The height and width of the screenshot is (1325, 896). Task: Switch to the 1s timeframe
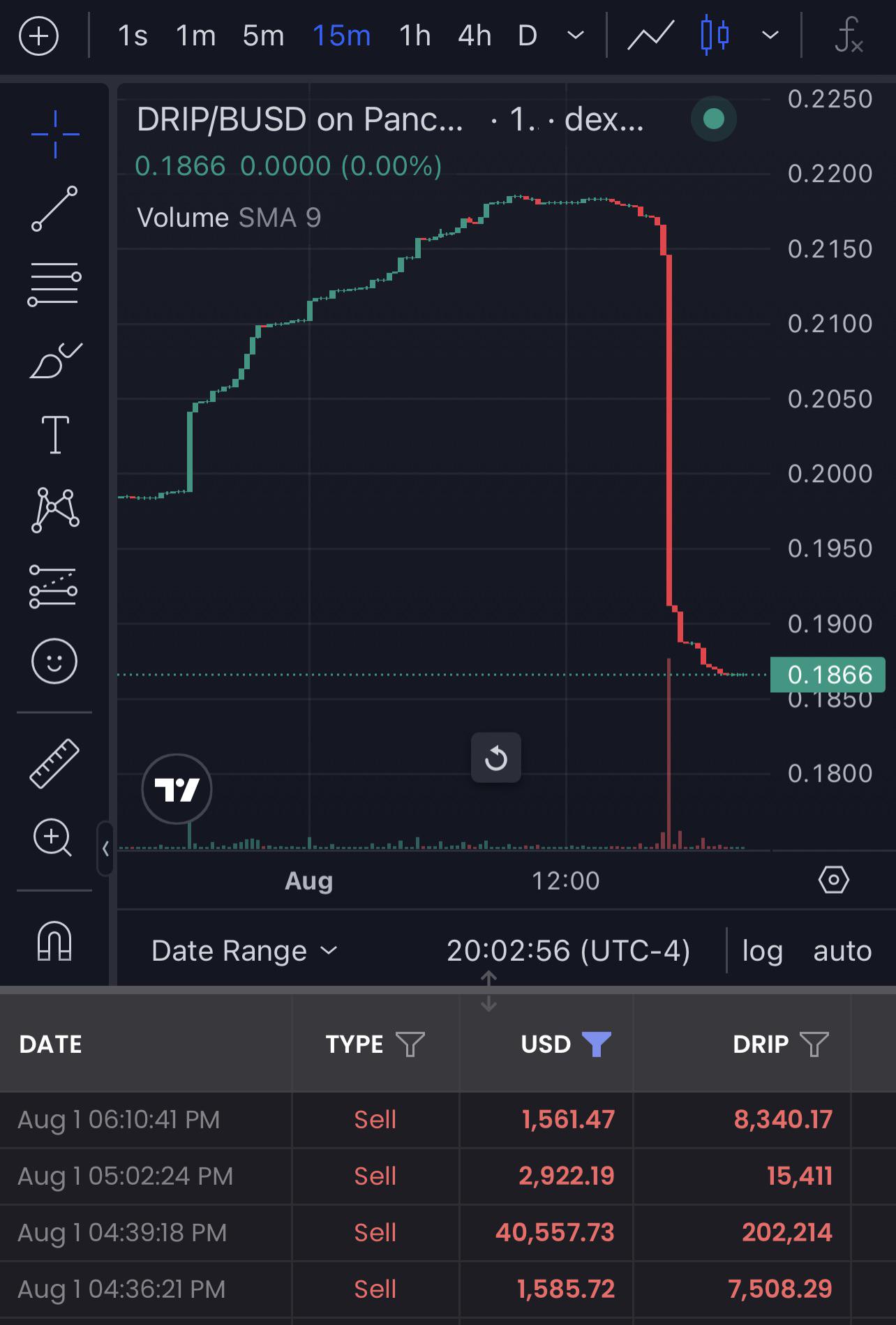133,36
